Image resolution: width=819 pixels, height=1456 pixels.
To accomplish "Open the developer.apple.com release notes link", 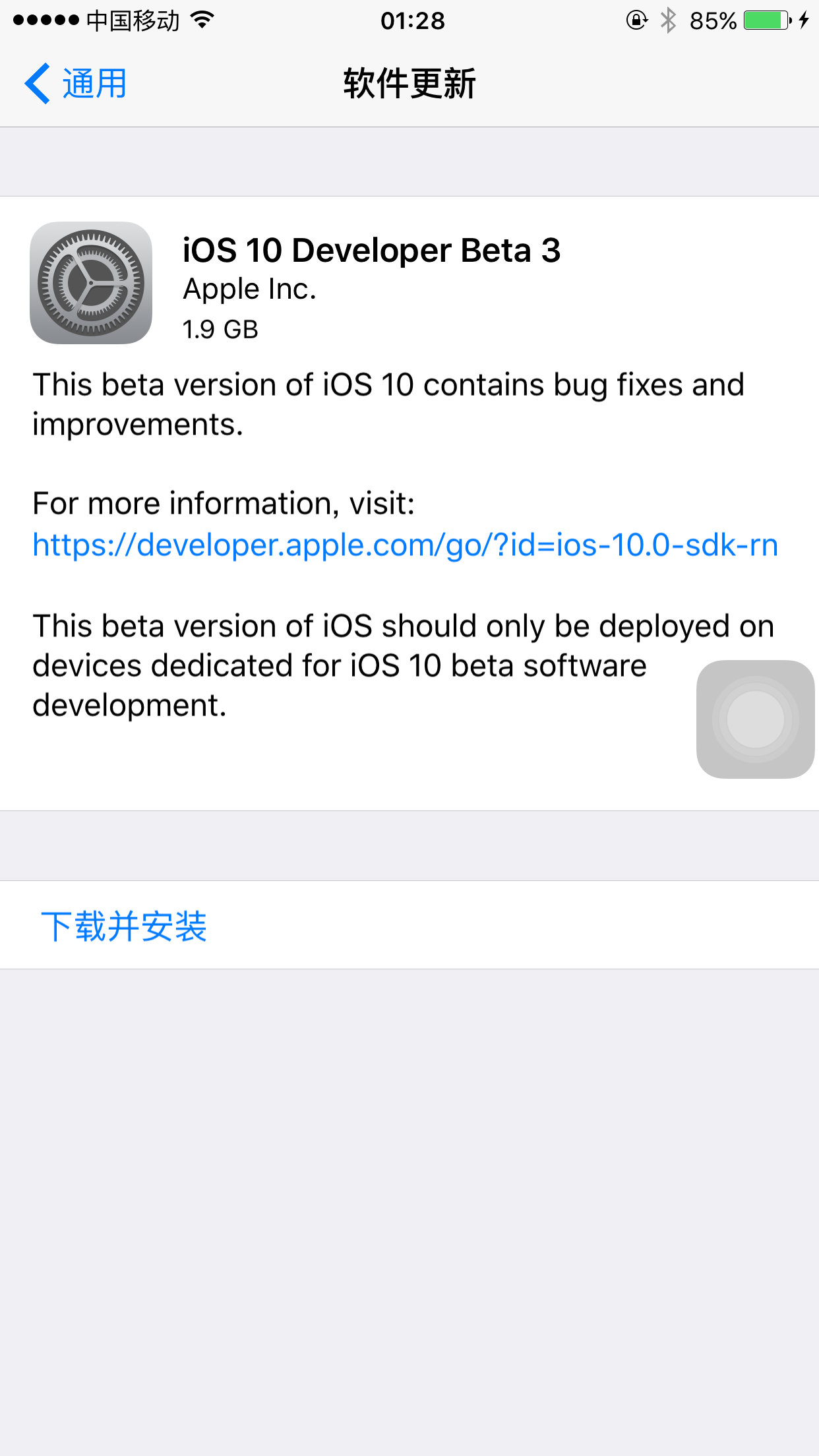I will click(x=406, y=545).
